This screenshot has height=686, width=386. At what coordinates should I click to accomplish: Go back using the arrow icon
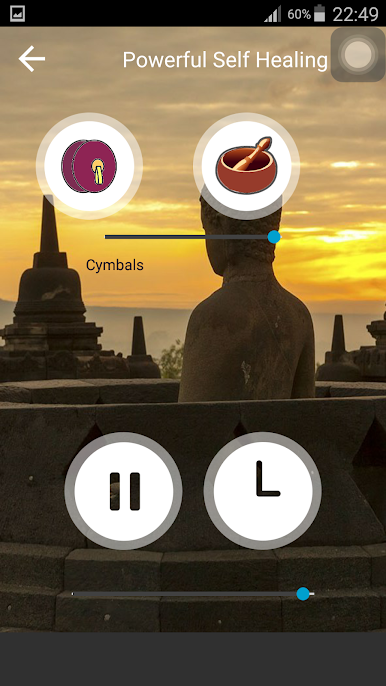point(32,59)
